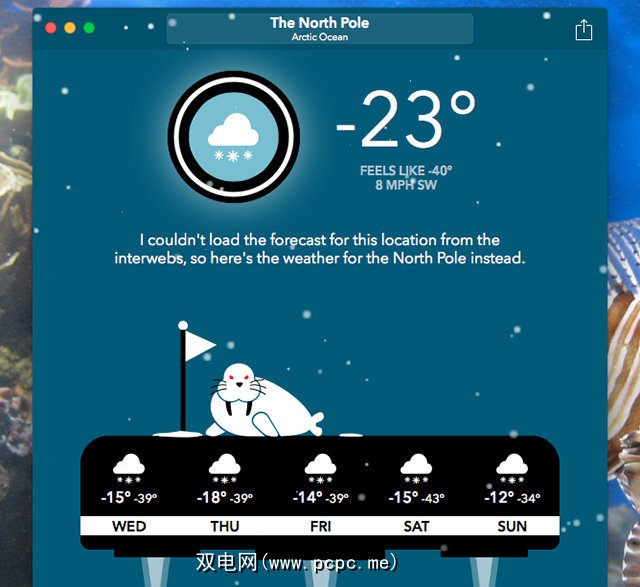Share the North Pole weather

pos(584,31)
